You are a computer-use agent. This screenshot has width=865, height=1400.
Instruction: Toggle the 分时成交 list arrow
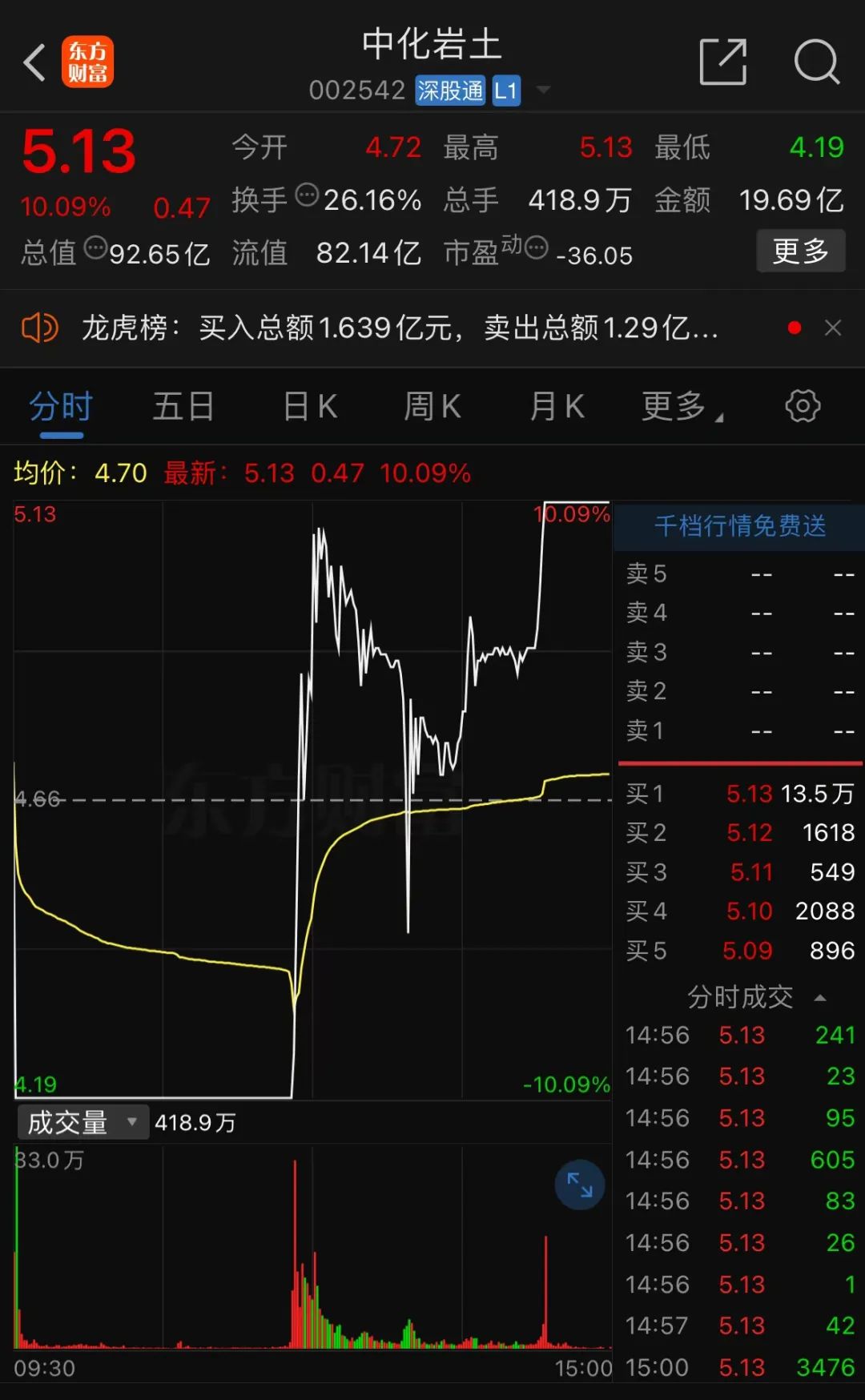[x=820, y=998]
